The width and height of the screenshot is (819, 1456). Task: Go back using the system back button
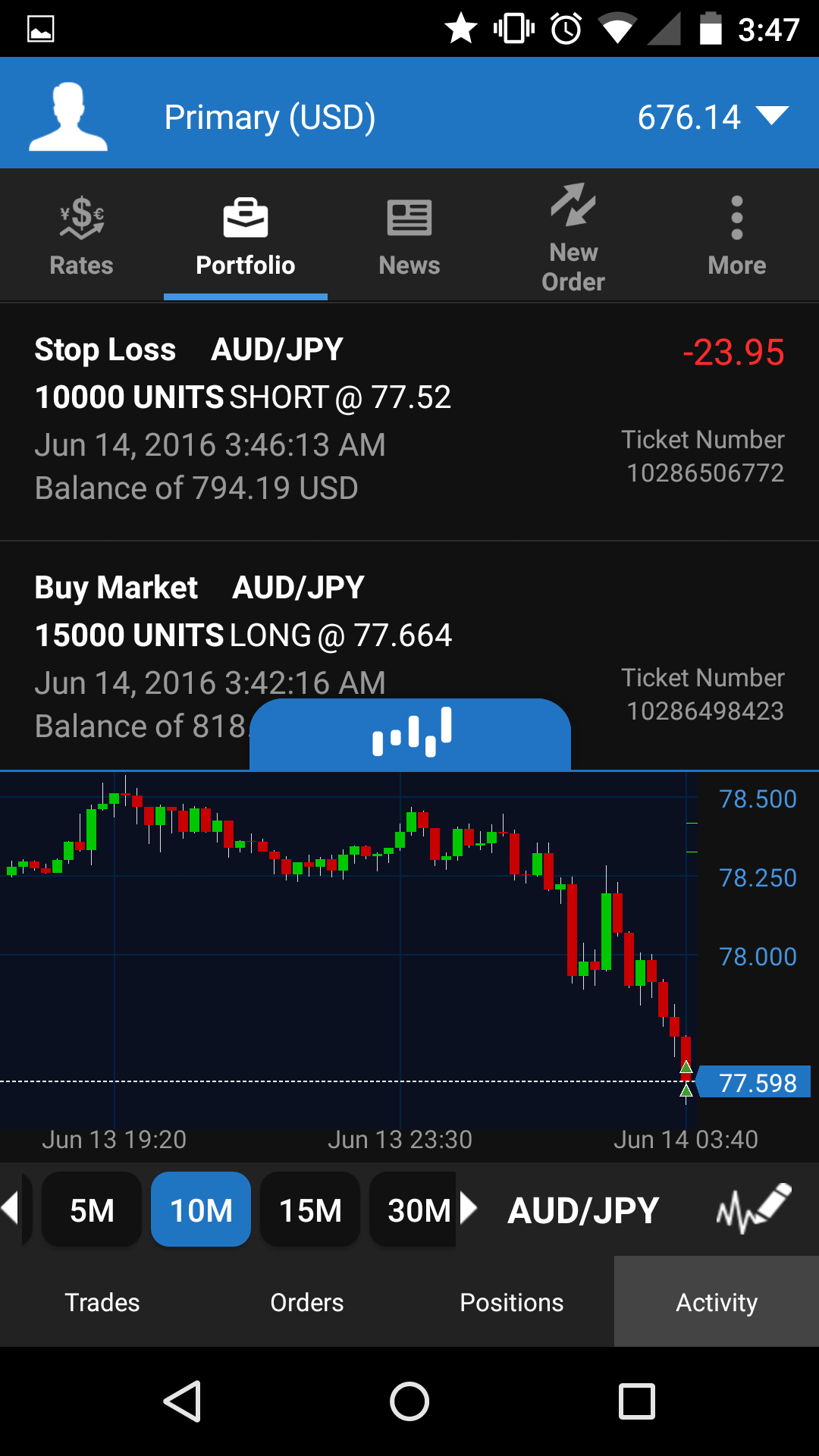click(x=182, y=1401)
